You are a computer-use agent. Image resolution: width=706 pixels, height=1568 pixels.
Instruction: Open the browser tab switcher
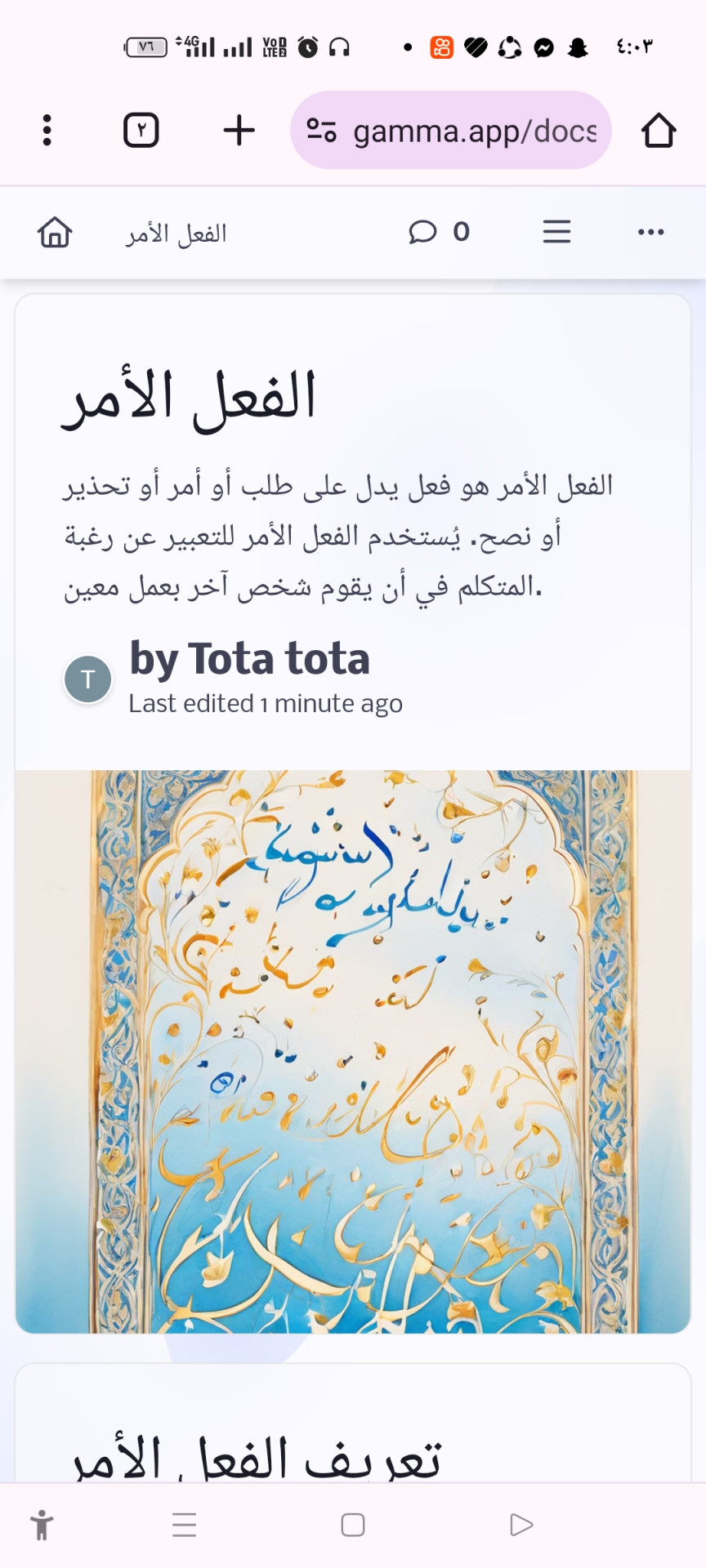click(x=141, y=131)
